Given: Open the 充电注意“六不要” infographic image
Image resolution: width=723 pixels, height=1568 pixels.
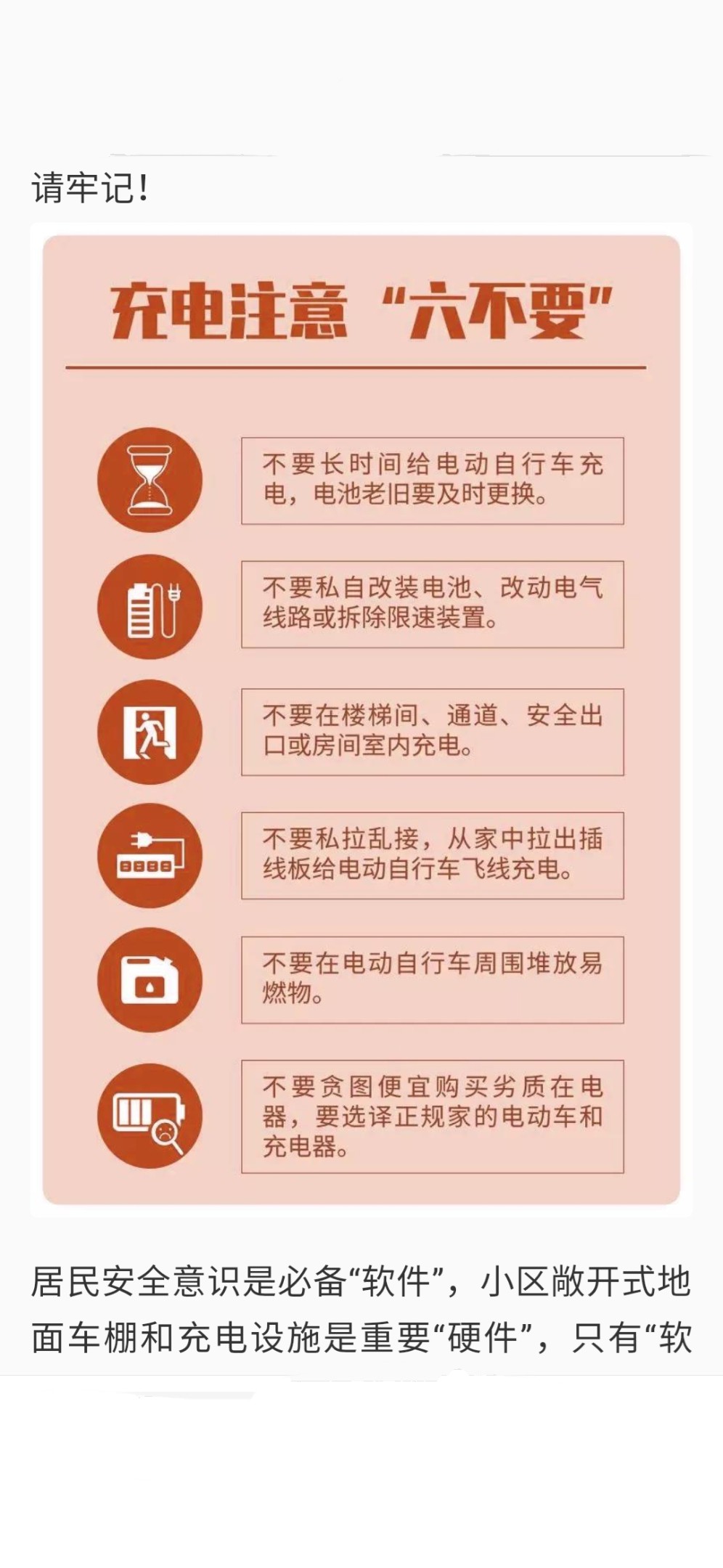Looking at the screenshot, I should coord(361,719).
